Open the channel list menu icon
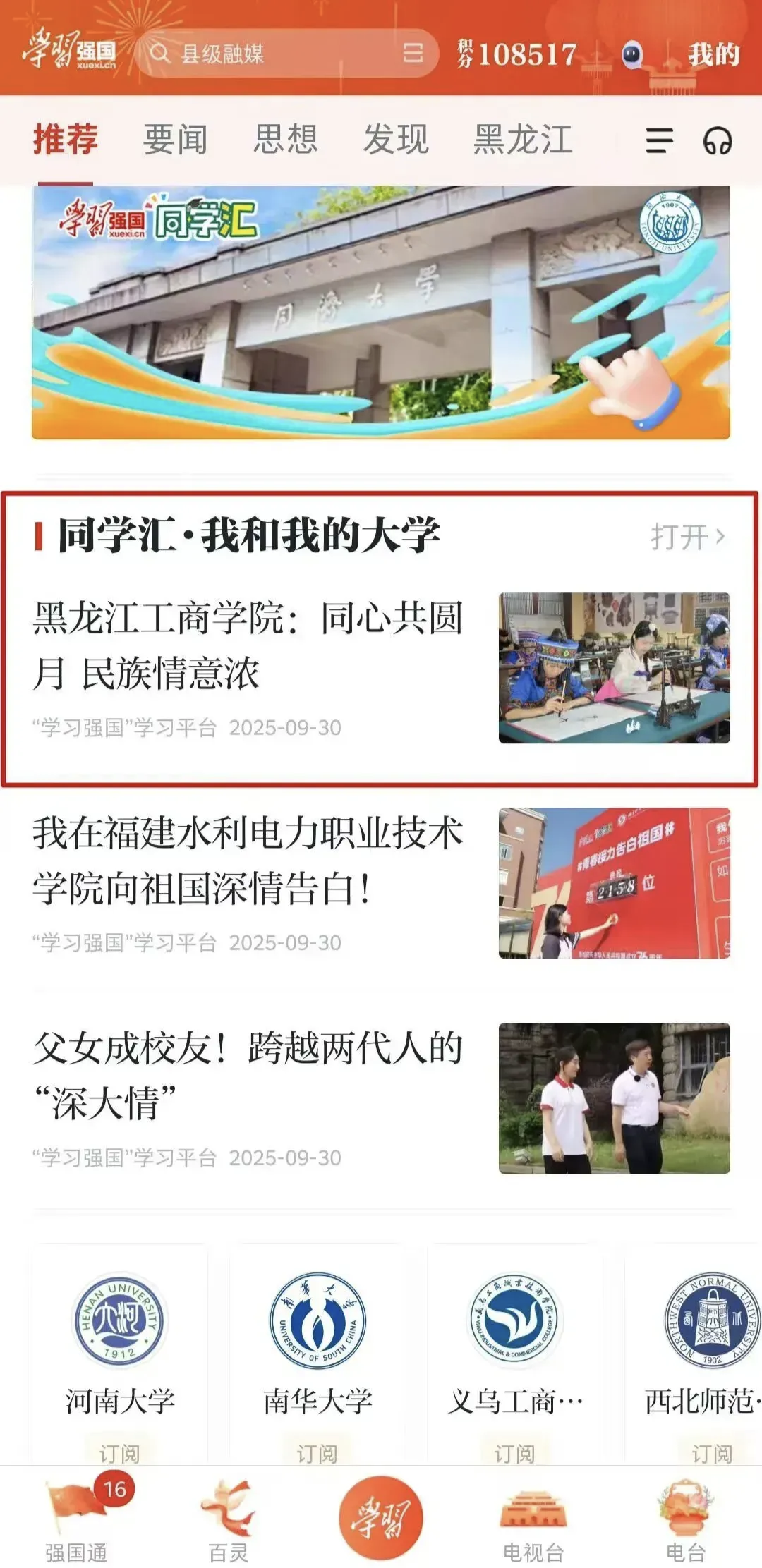Image resolution: width=762 pixels, height=1568 pixels. 659,140
